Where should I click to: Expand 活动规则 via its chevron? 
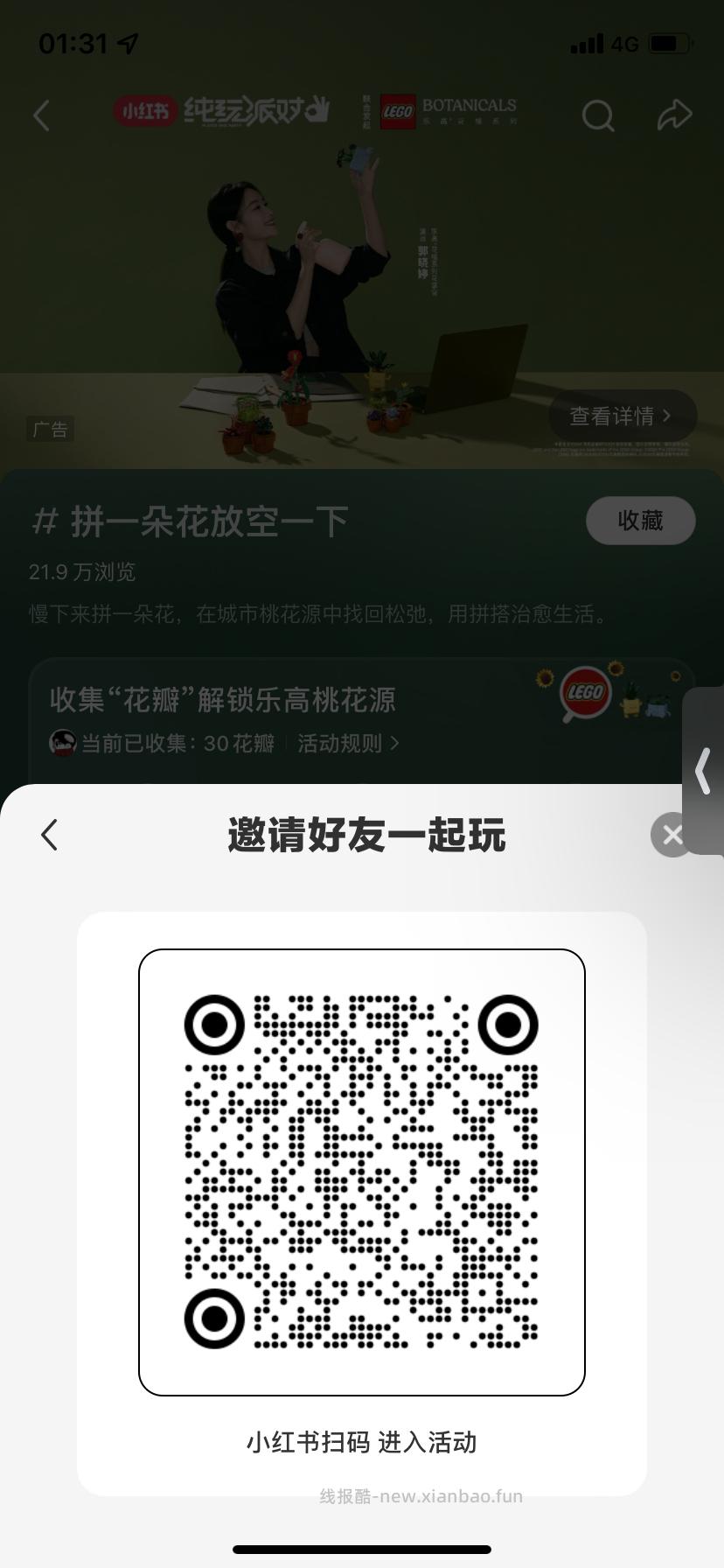[x=393, y=743]
